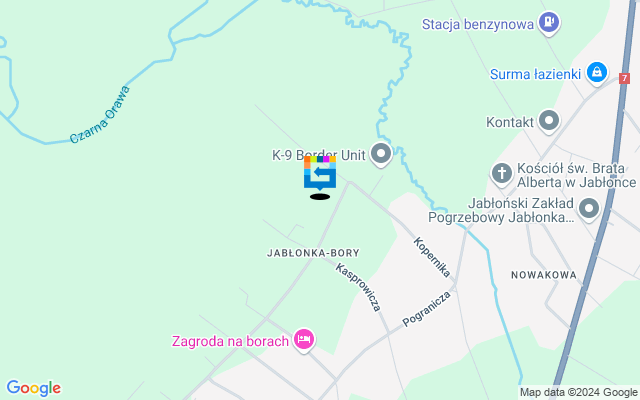Open the Zagroda na borach lodging pin
The height and width of the screenshot is (400, 640).
[305, 341]
